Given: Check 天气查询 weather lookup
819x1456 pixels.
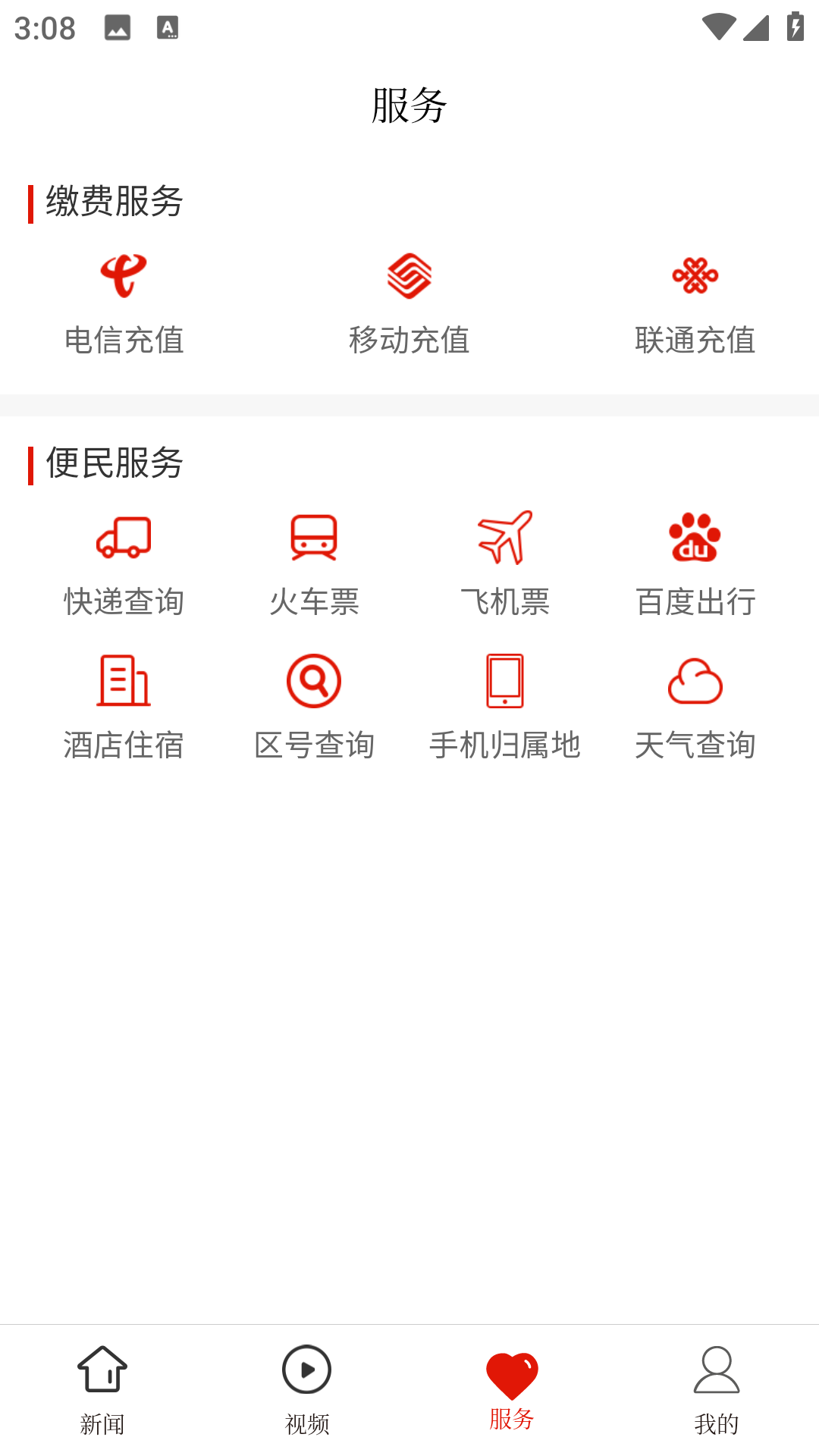Looking at the screenshot, I should (x=695, y=708).
